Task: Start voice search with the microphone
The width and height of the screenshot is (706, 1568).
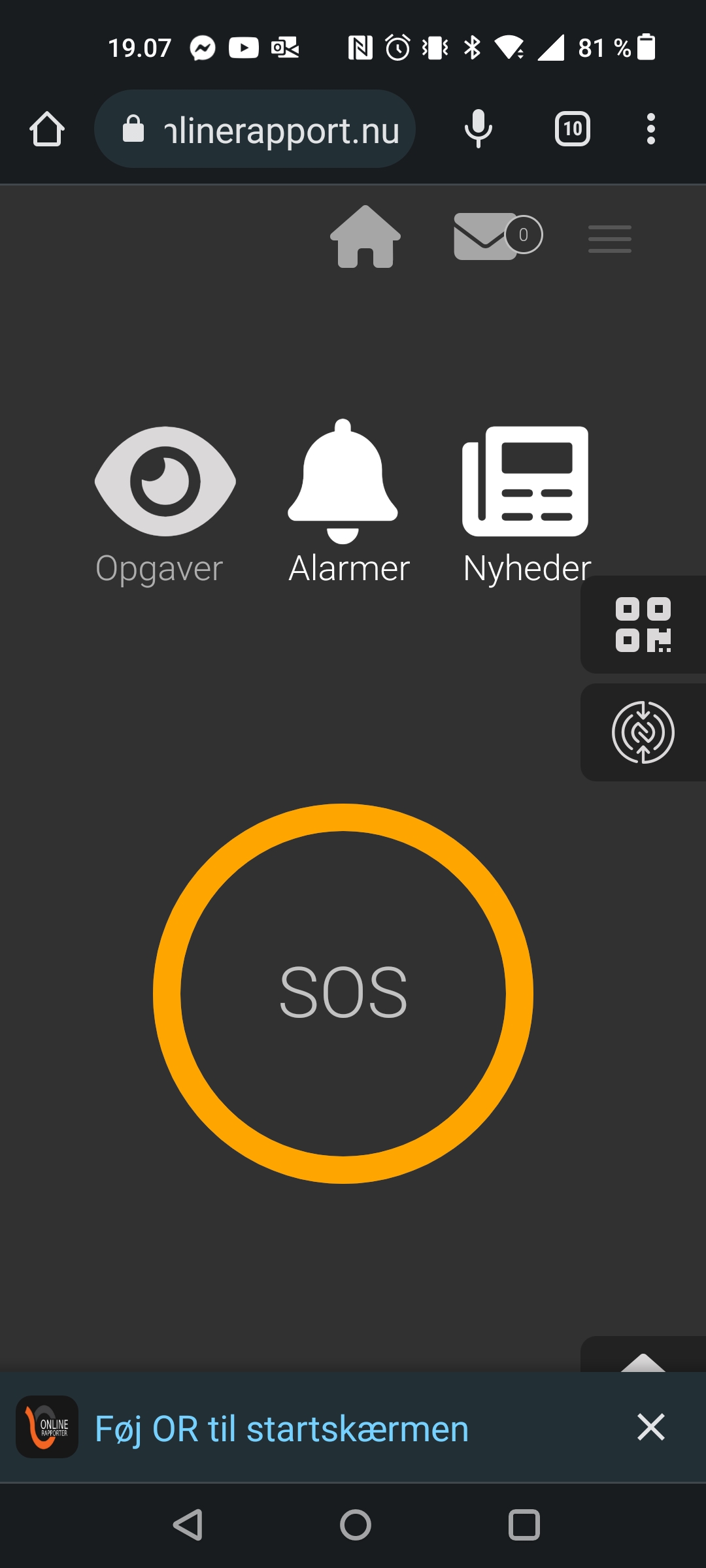Action: (478, 129)
